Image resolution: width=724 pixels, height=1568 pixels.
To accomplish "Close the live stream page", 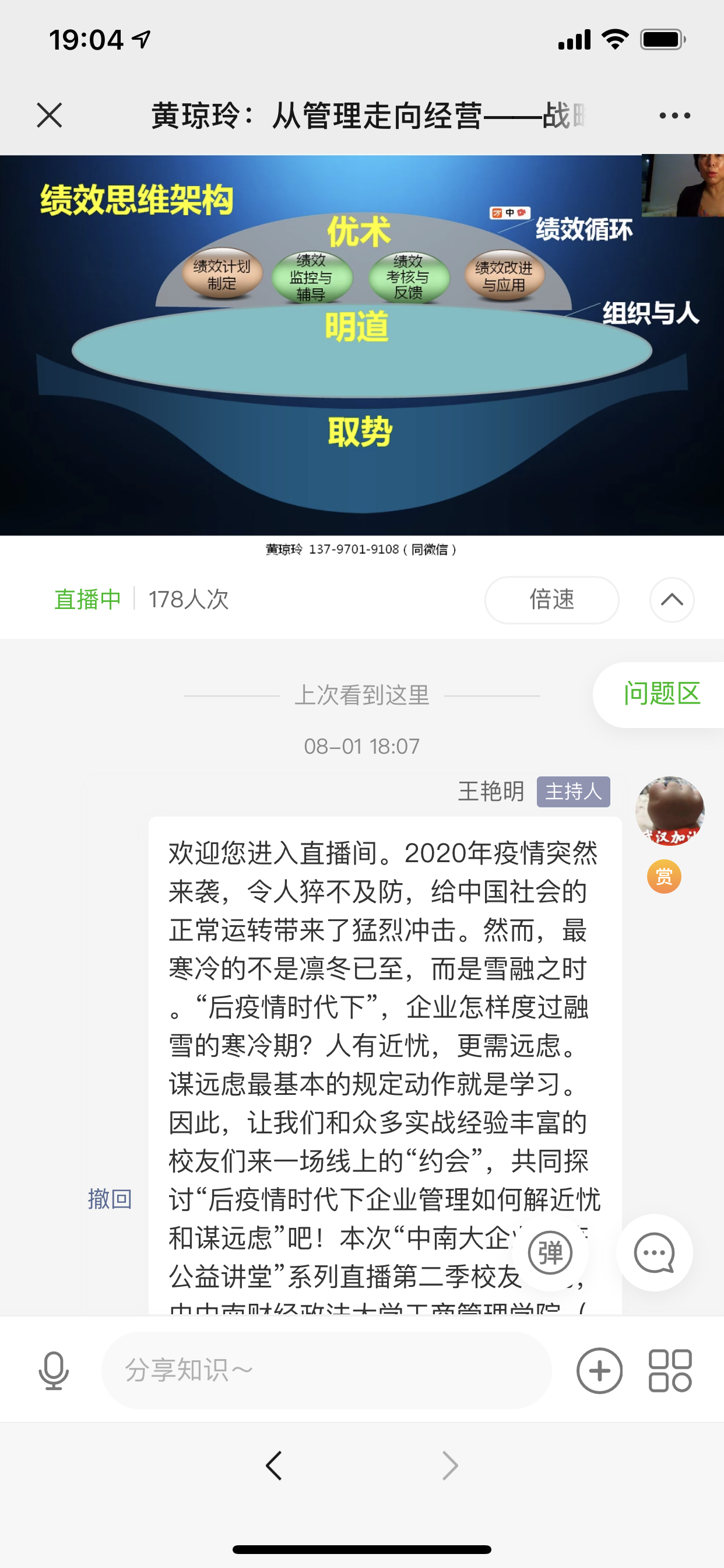I will coord(50,115).
